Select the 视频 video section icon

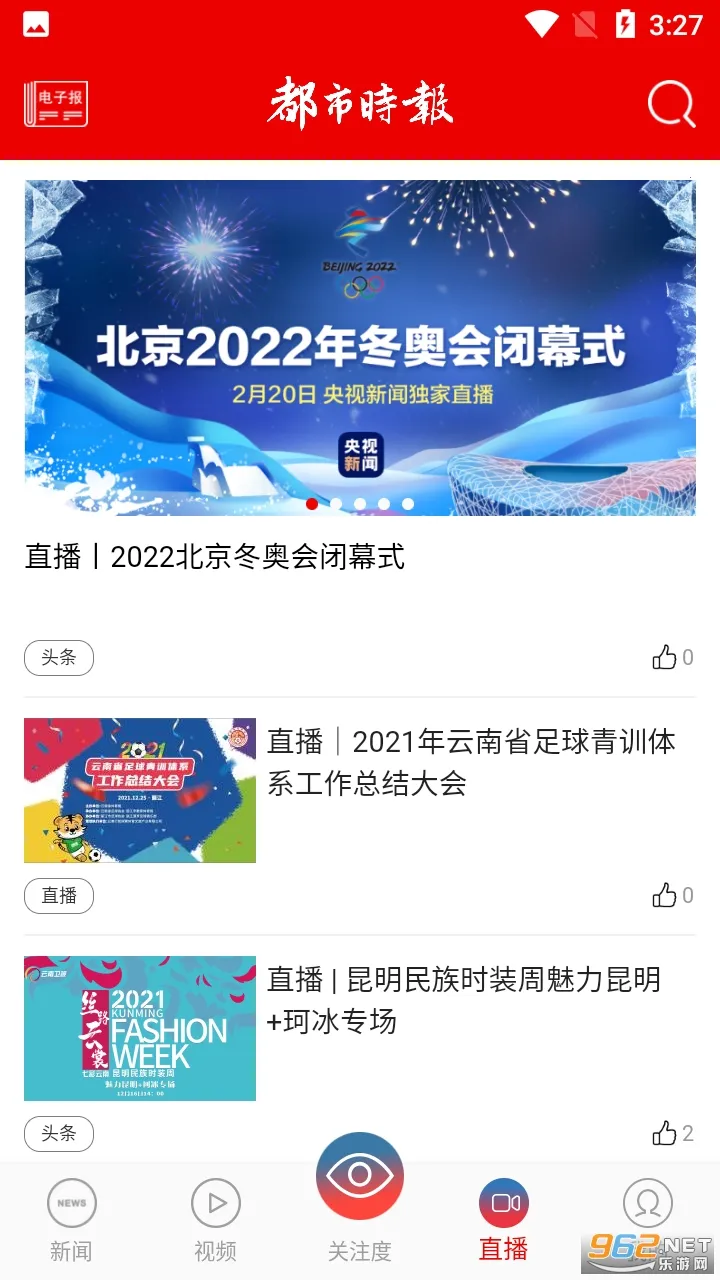215,1203
